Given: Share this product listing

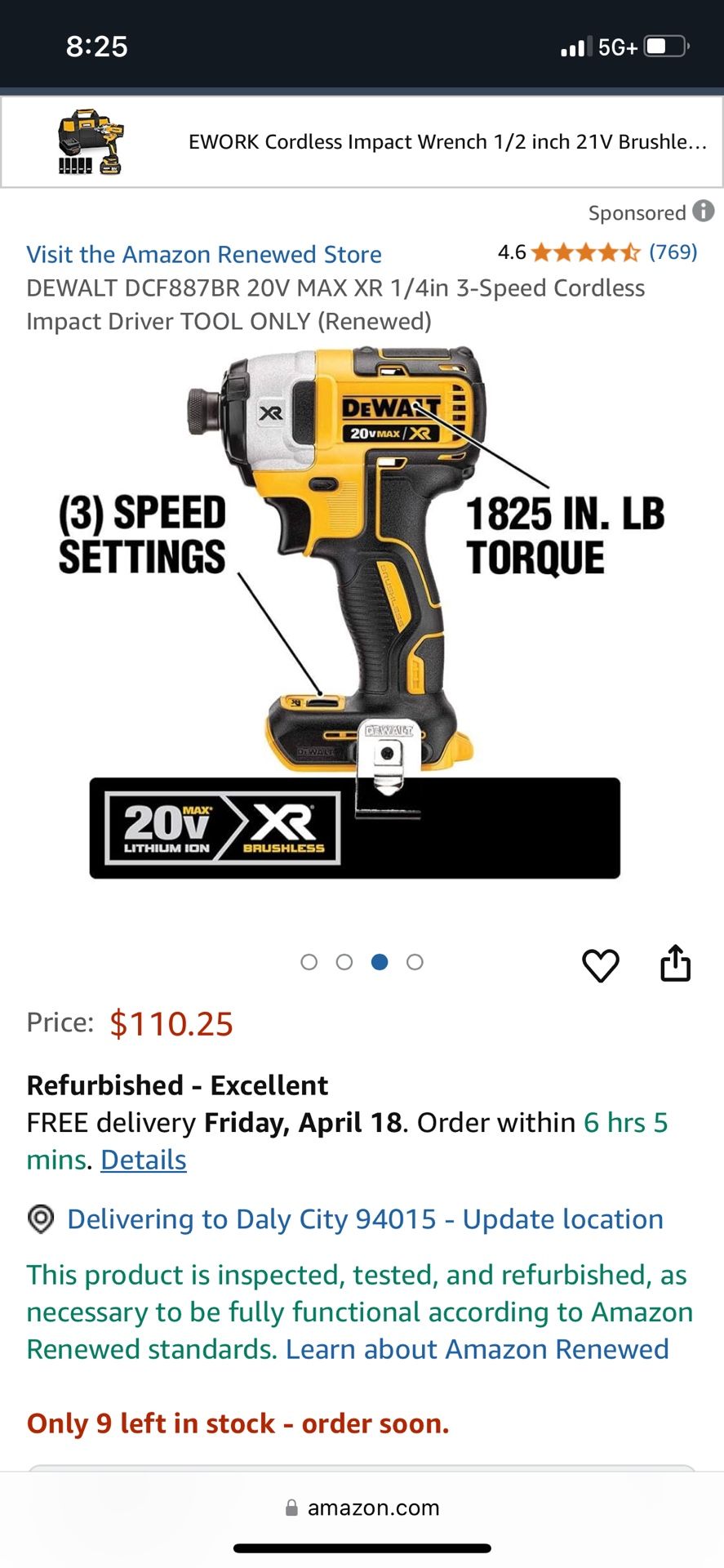Looking at the screenshot, I should pos(675,964).
